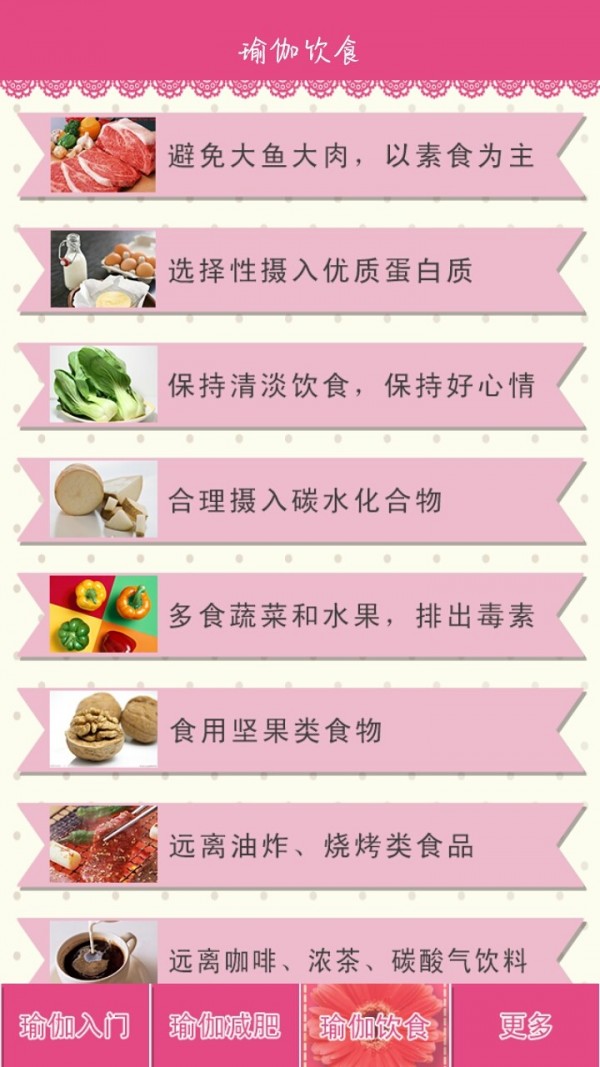
Task: Open 避免大鱼大肉，以素食为主 item
Action: (300, 156)
